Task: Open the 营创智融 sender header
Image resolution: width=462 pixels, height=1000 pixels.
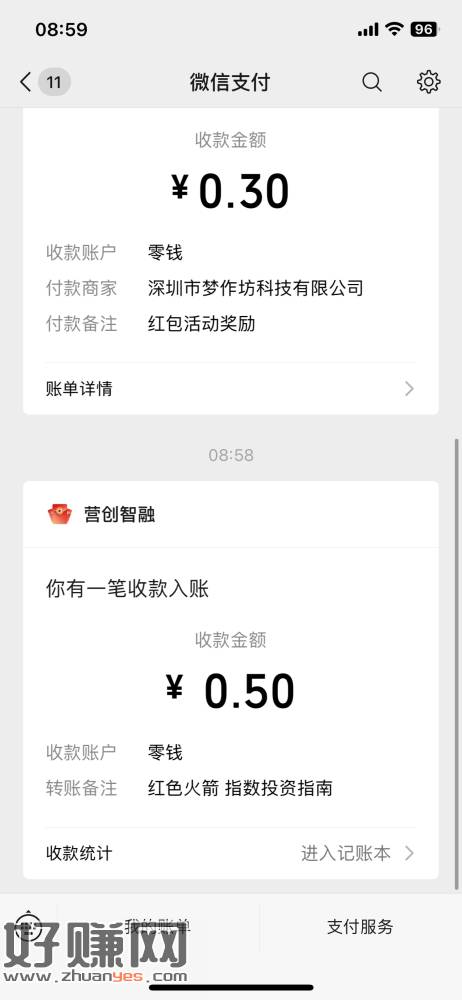Action: tap(230, 514)
